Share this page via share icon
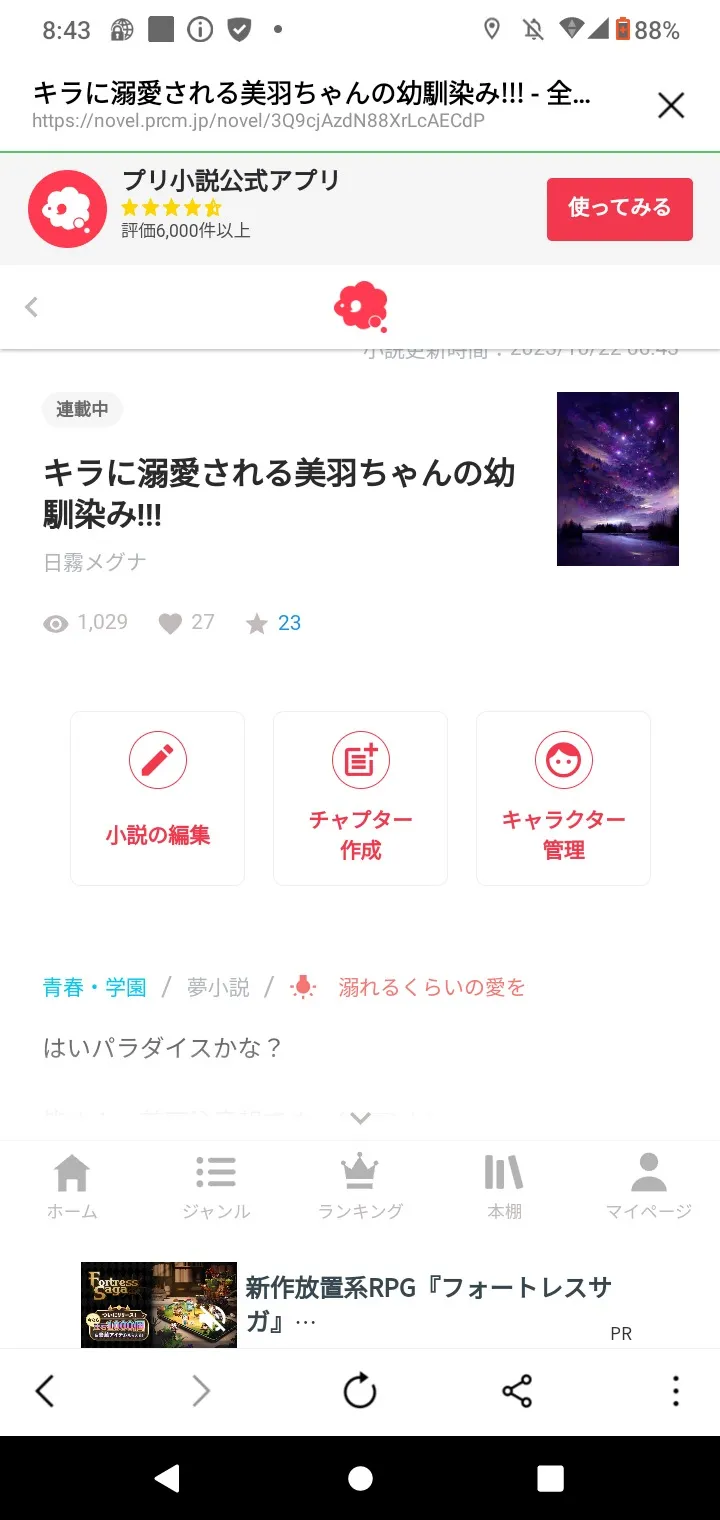This screenshot has width=720, height=1520. pyautogui.click(x=517, y=1391)
